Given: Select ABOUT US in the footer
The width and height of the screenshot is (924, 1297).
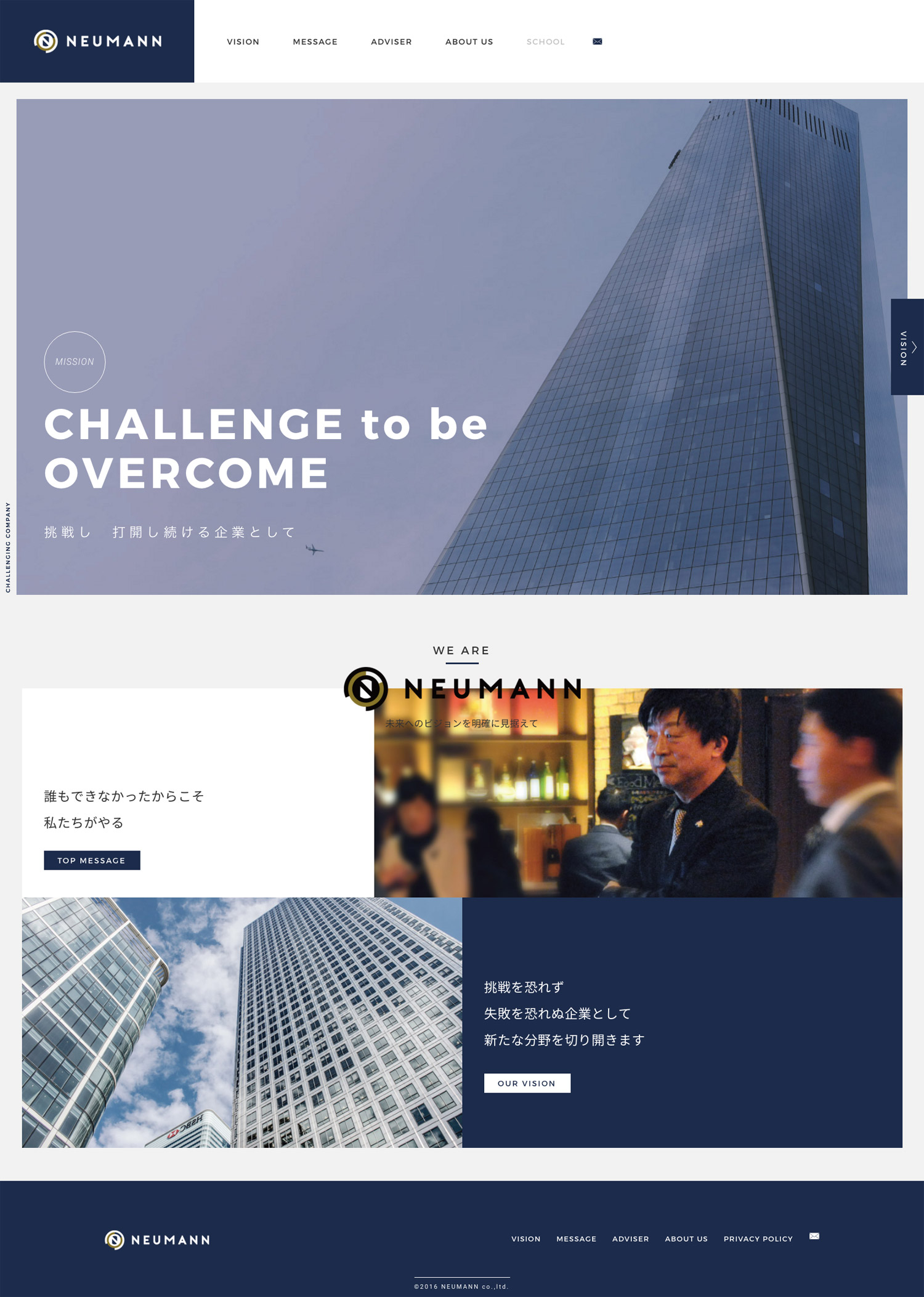Looking at the screenshot, I should coord(686,1238).
